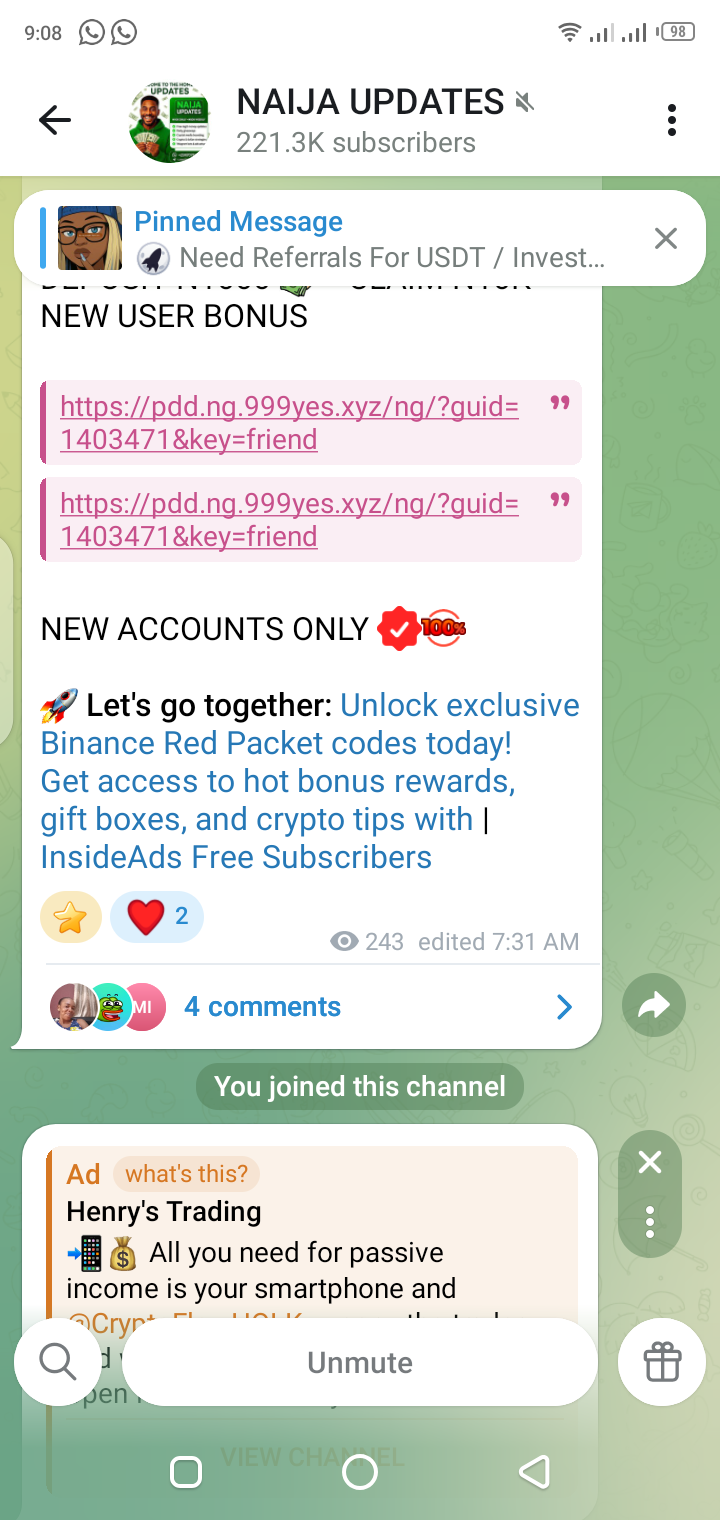720x1520 pixels.
Task: Open the first pdd.ng.999yes.xyz link
Action: tap(289, 423)
